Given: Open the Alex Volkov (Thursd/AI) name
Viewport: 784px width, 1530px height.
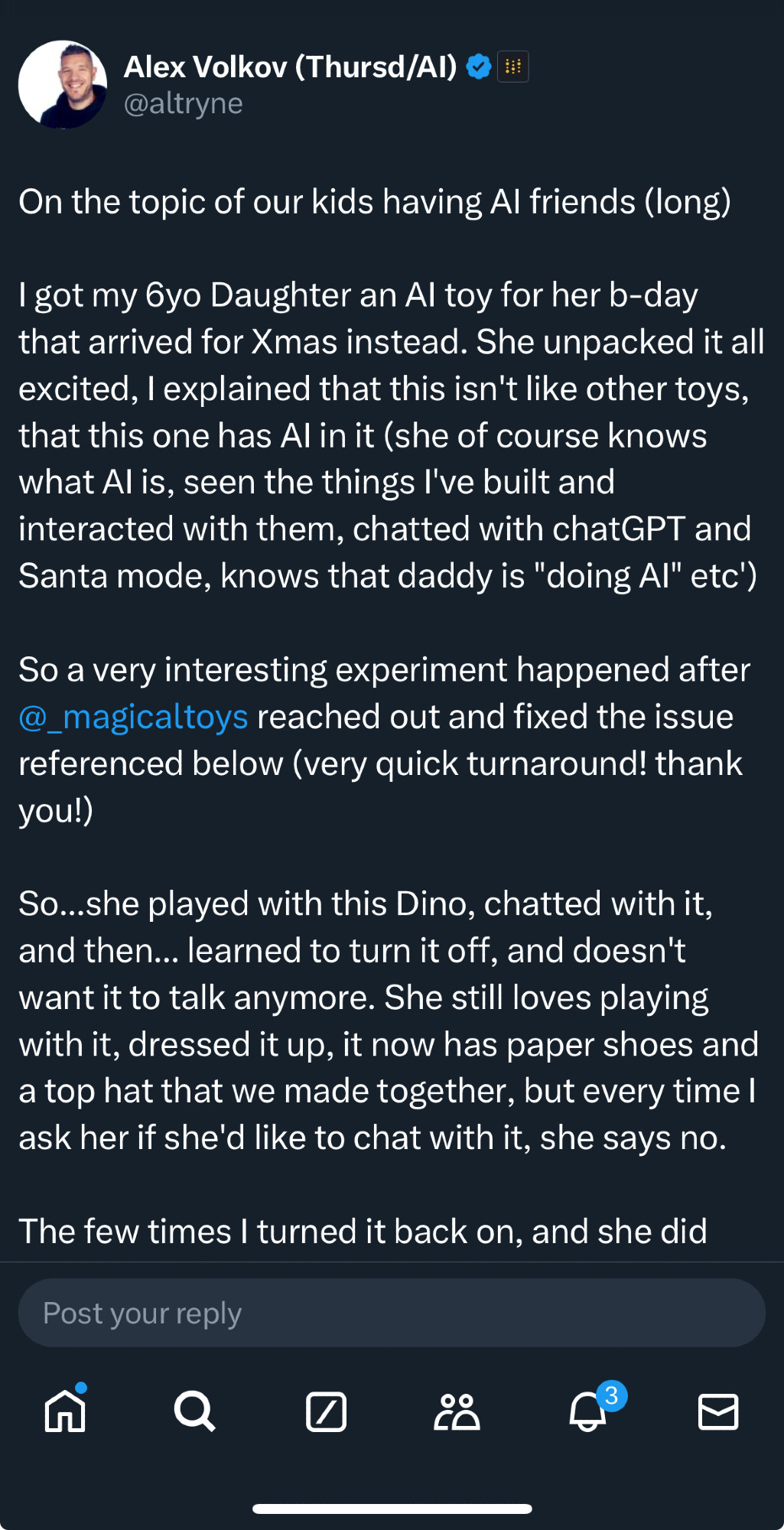Looking at the screenshot, I should (x=290, y=67).
